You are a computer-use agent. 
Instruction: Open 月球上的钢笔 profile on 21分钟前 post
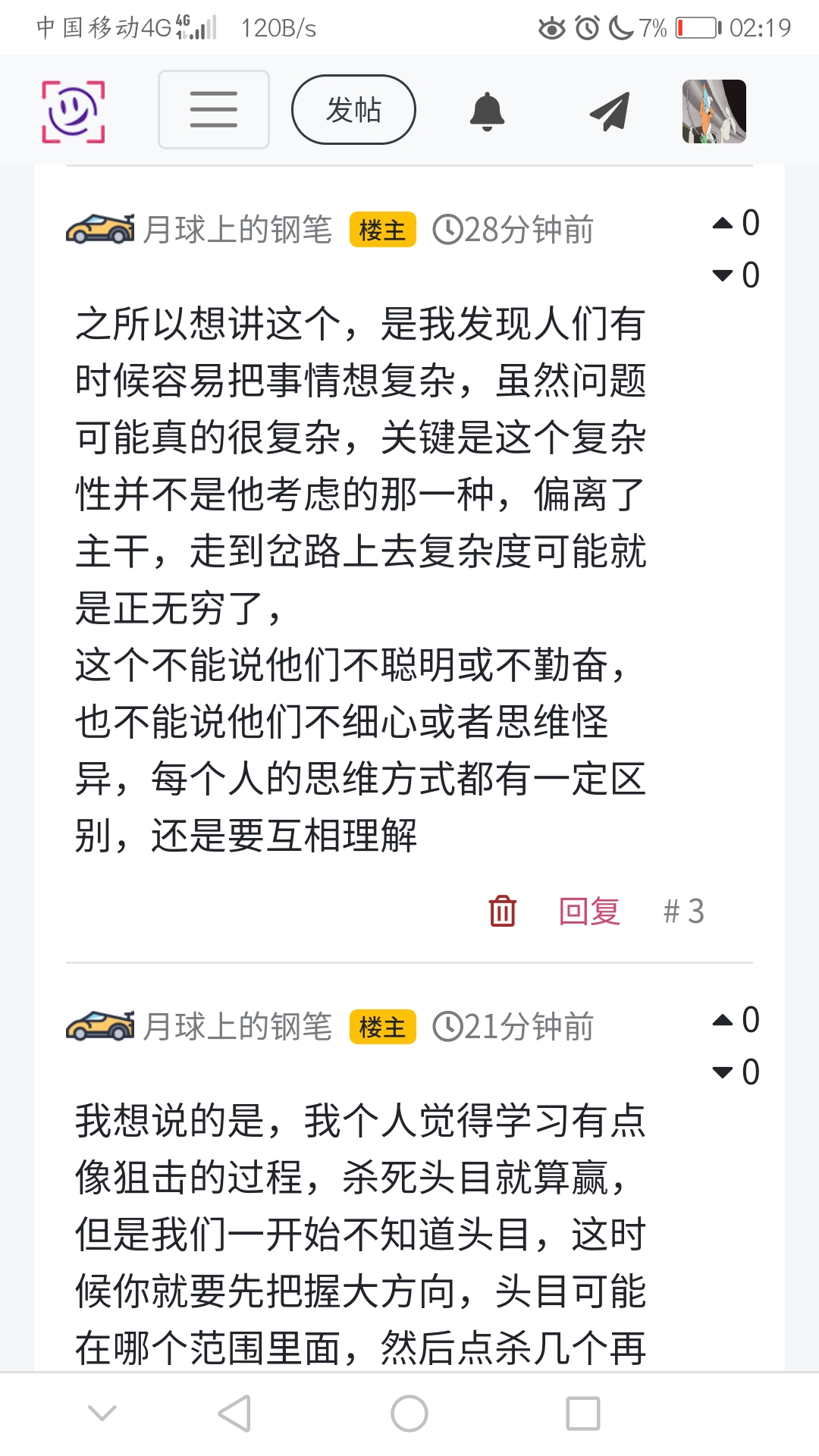(x=237, y=1027)
